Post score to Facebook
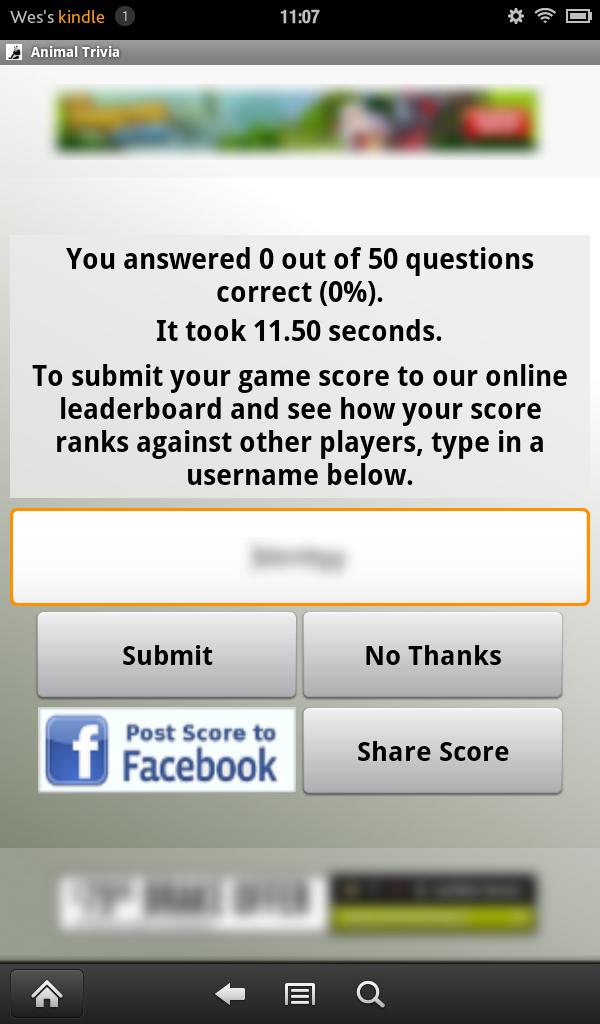 (167, 751)
